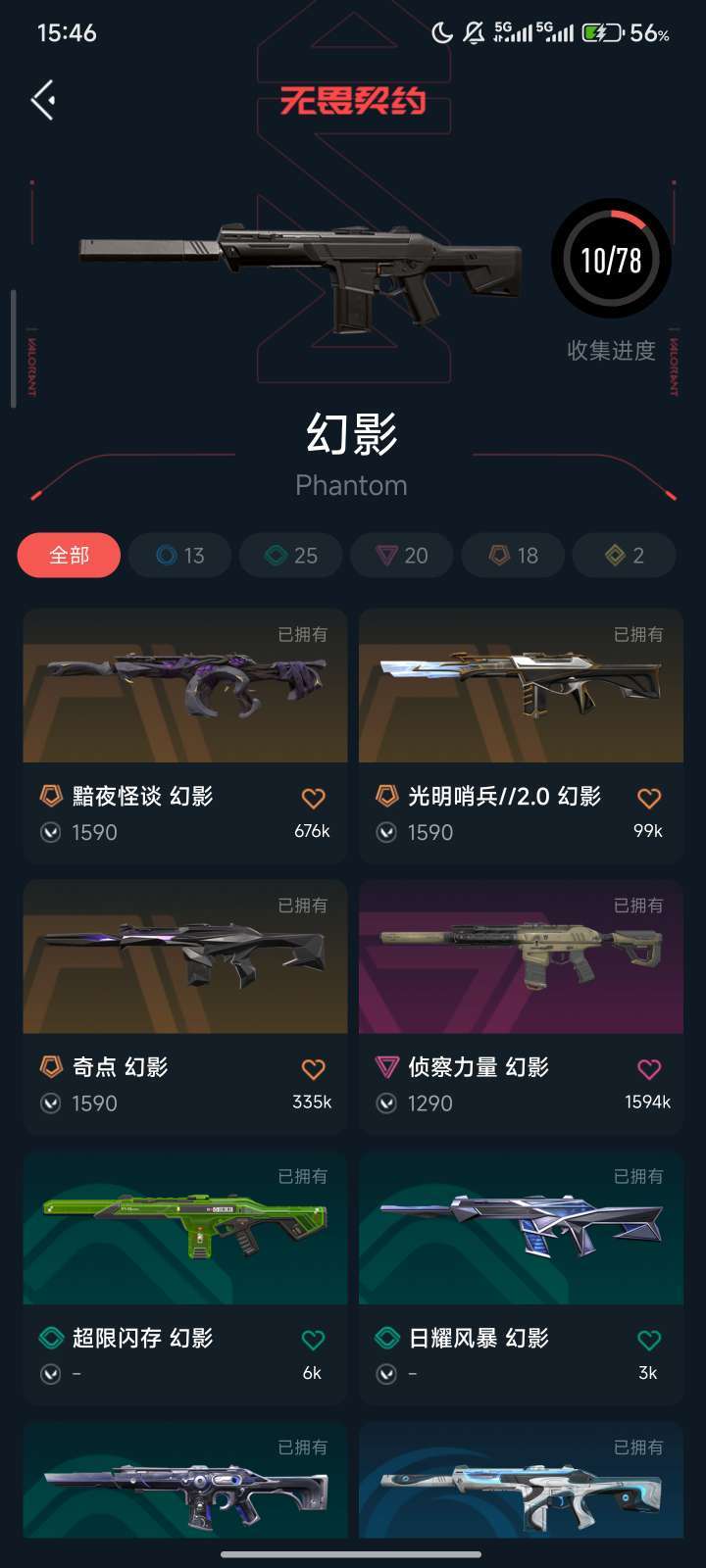Viewport: 706px width, 1568px height.
Task: Like the 奇点 幻影 skin
Action: (x=313, y=1069)
